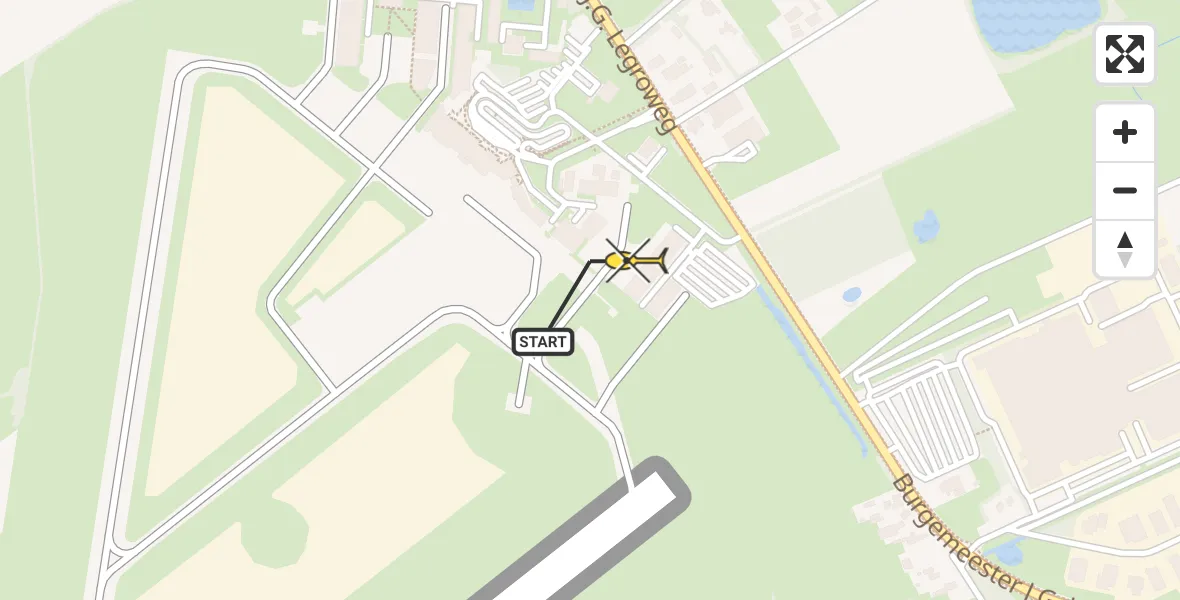Zoom out of the map
The height and width of the screenshot is (600, 1180).
point(1125,190)
